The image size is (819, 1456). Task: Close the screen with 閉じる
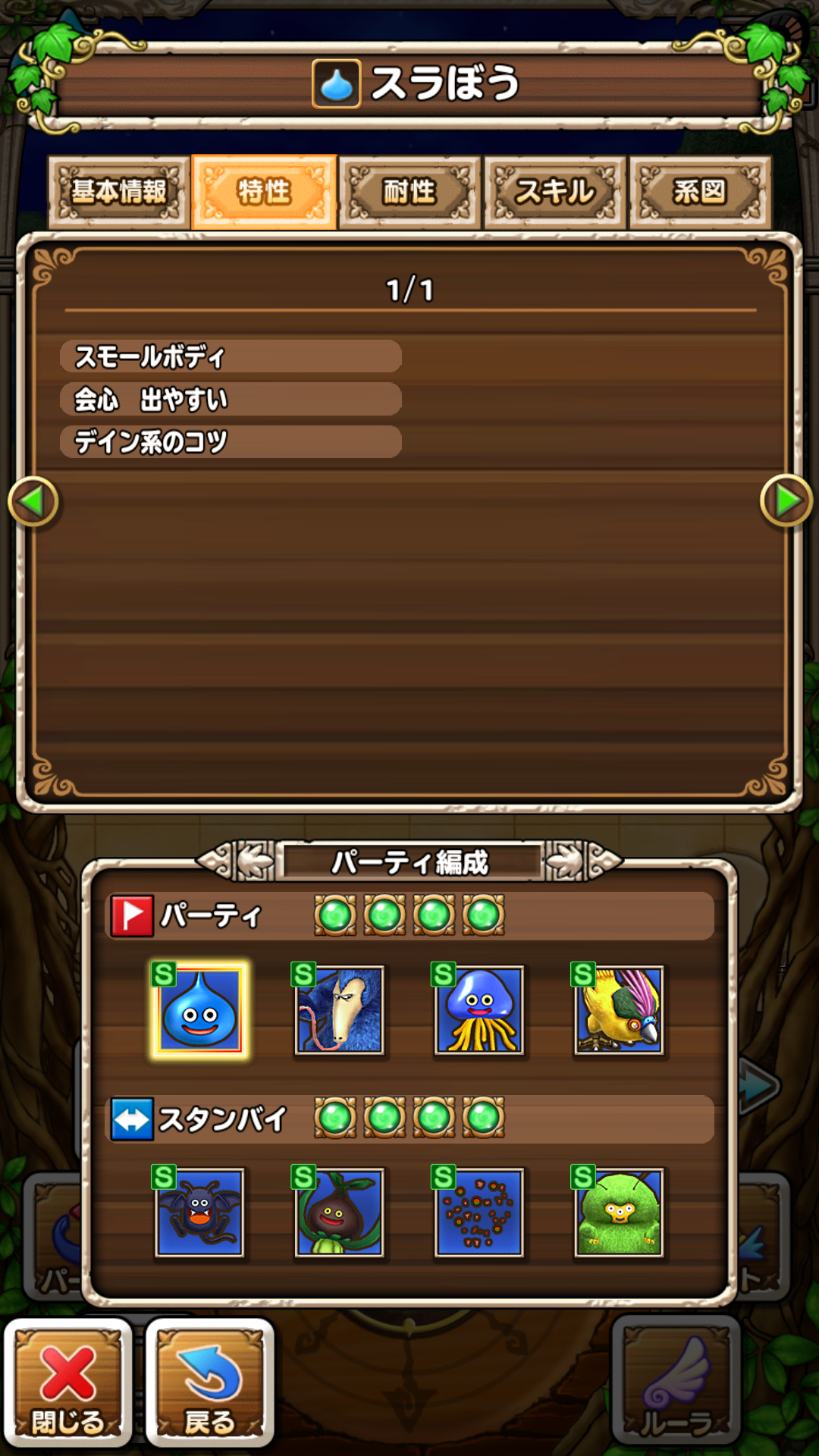coord(68,1382)
